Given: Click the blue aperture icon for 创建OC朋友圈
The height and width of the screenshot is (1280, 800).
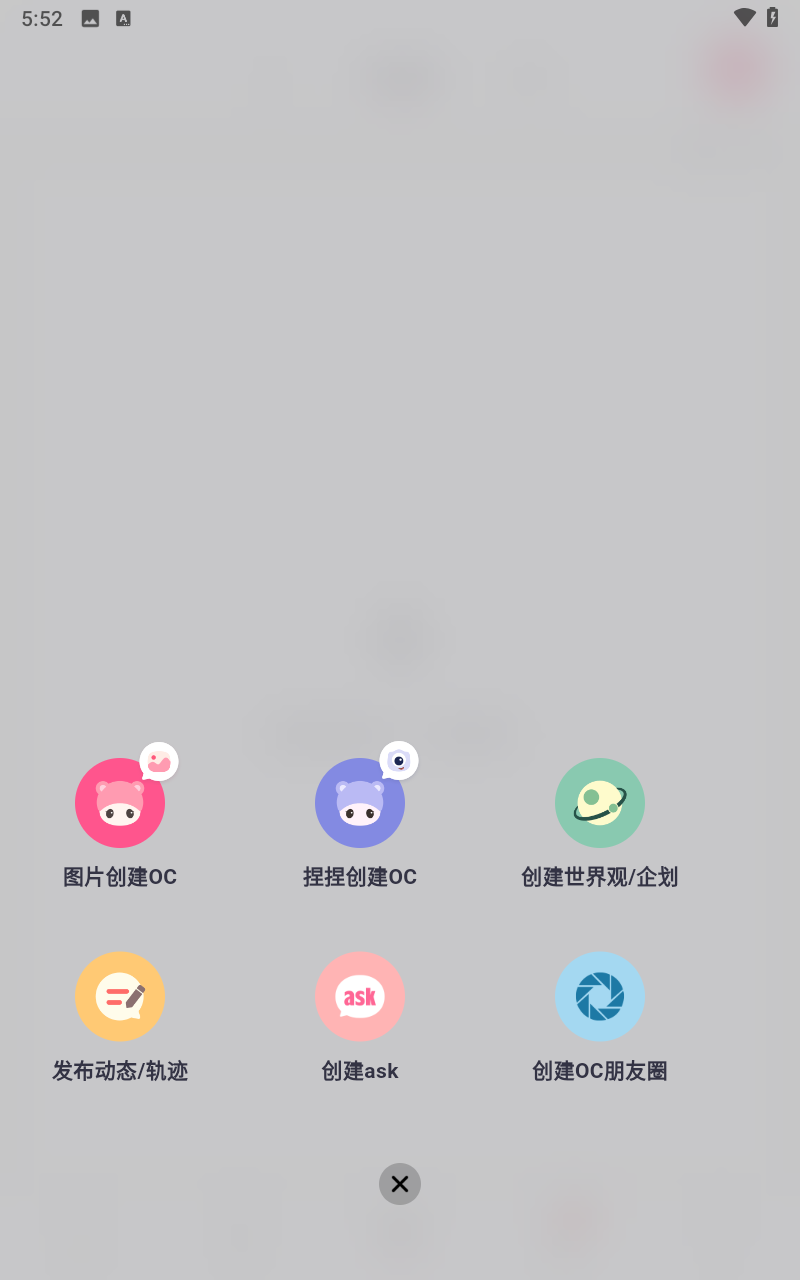Looking at the screenshot, I should click(x=600, y=996).
